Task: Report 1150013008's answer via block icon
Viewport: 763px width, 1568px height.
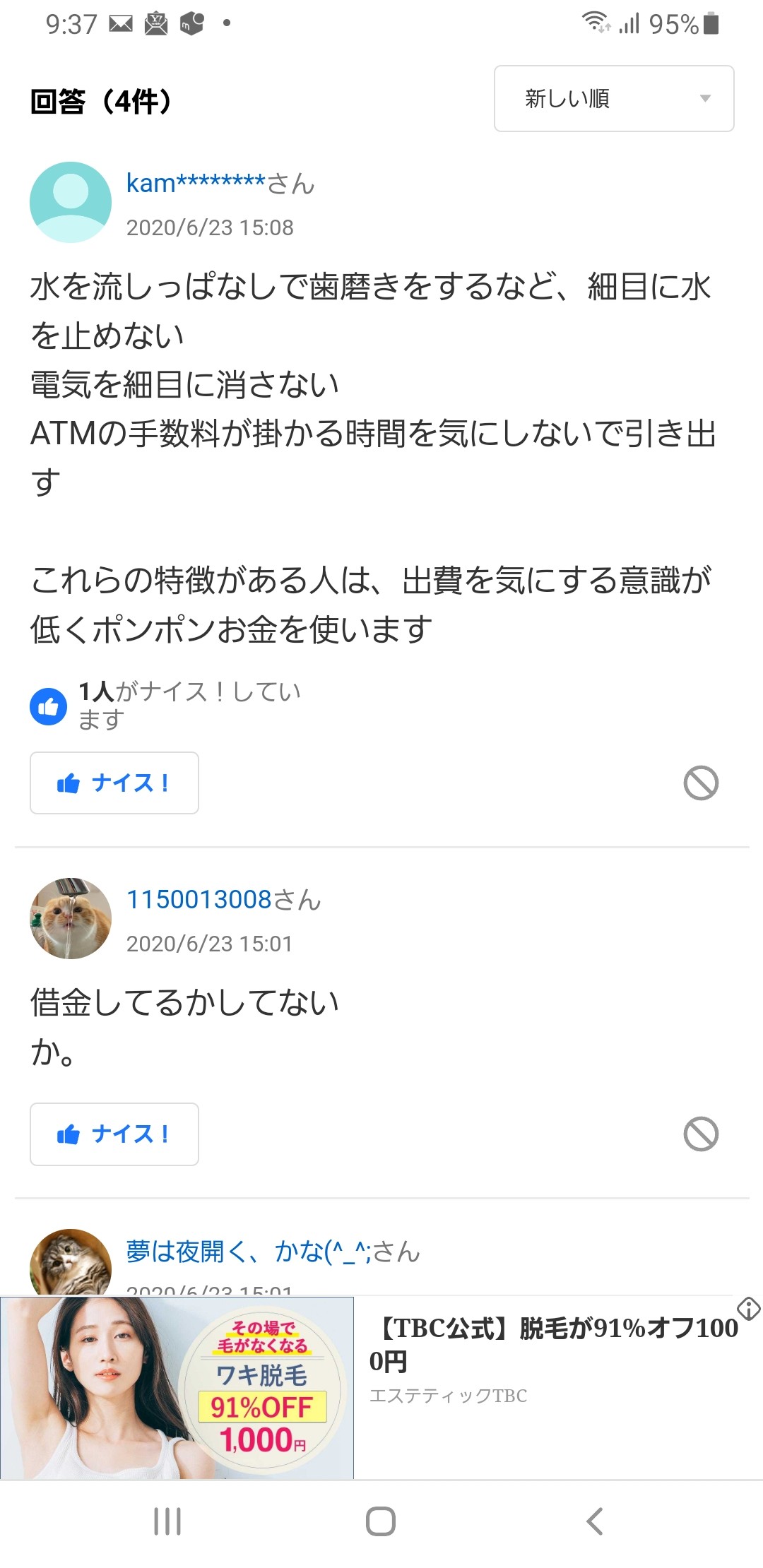Action: (701, 1134)
